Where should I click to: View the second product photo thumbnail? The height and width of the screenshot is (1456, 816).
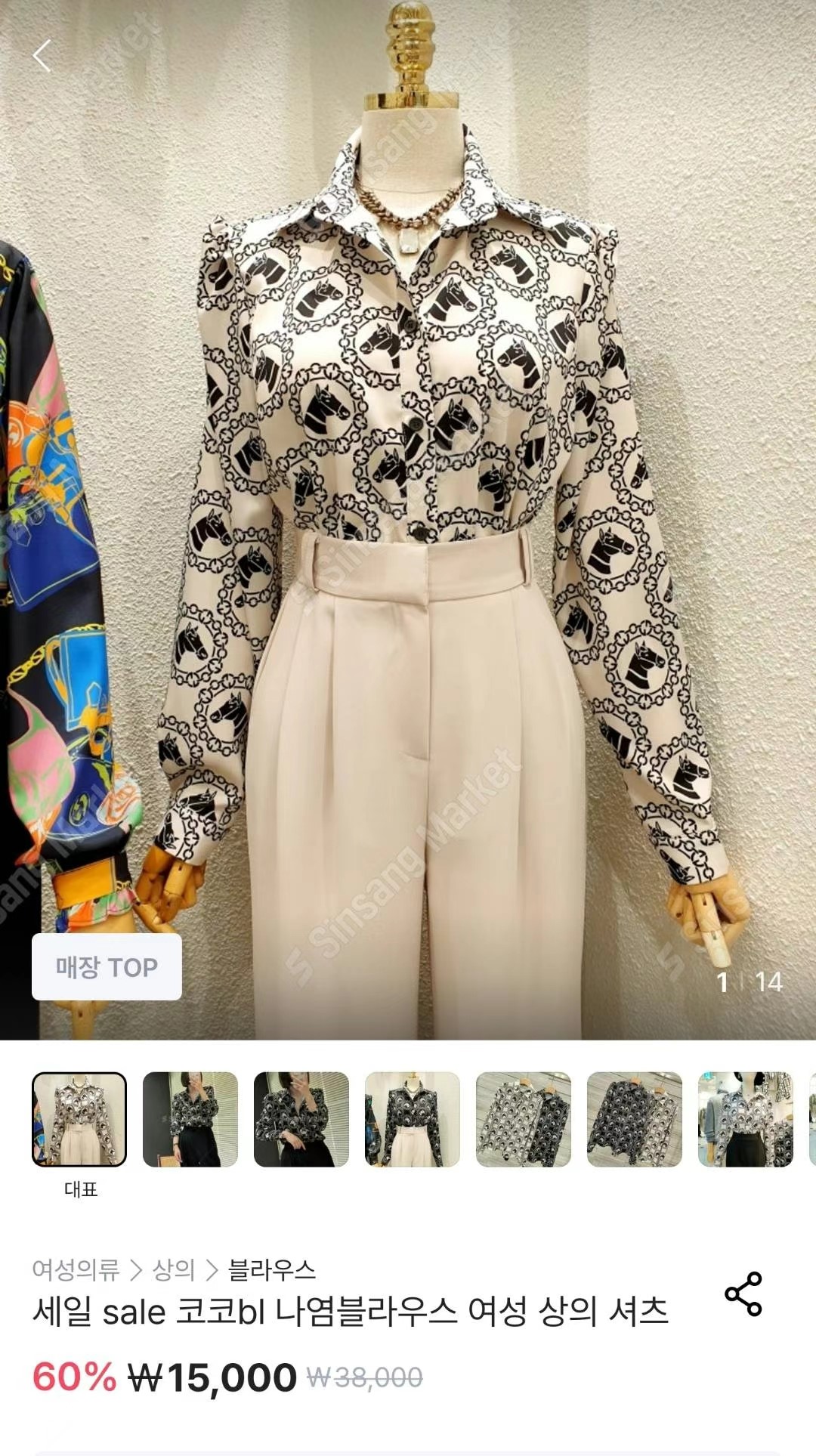coord(190,1119)
